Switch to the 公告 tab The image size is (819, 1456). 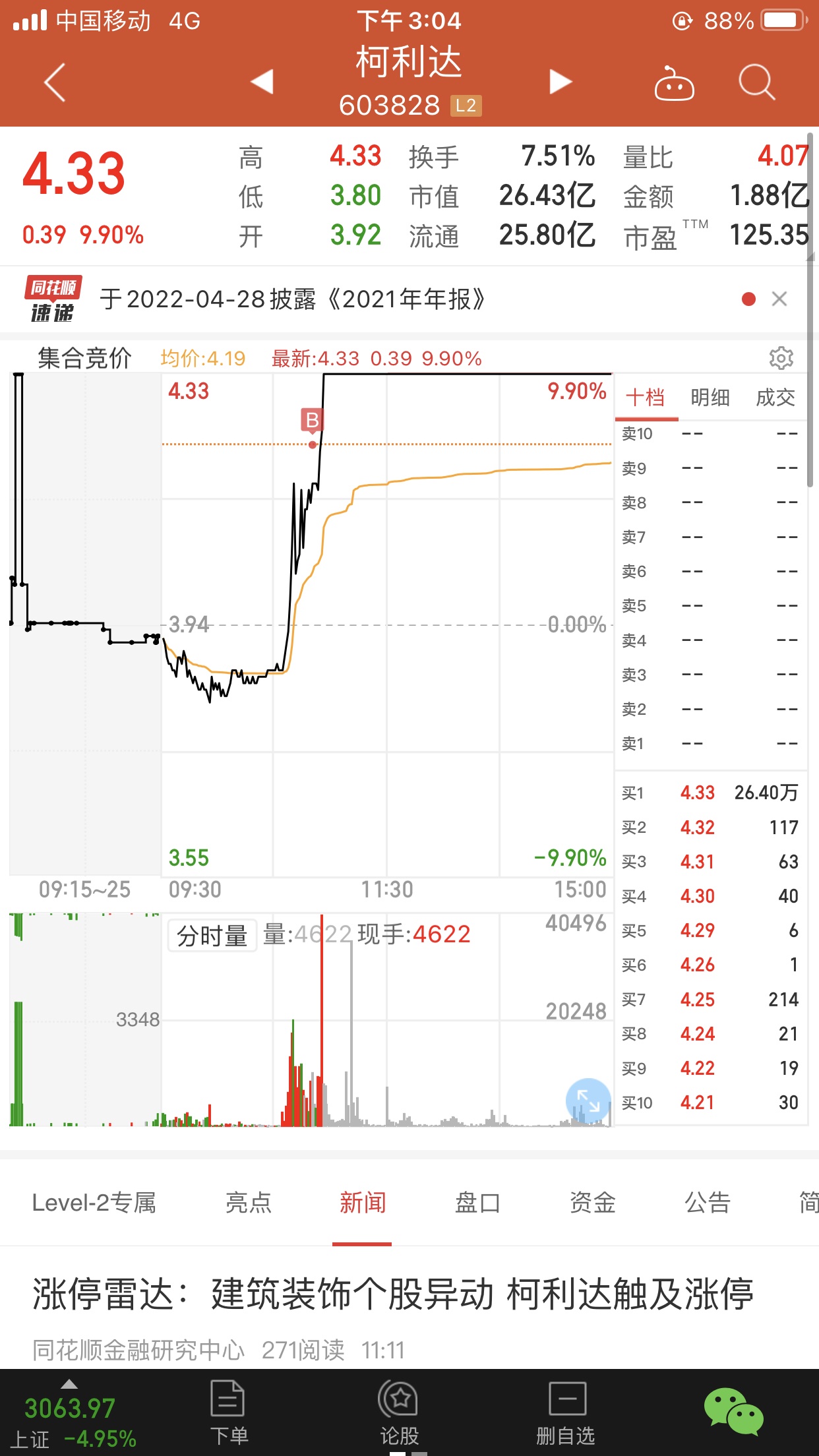[707, 1203]
